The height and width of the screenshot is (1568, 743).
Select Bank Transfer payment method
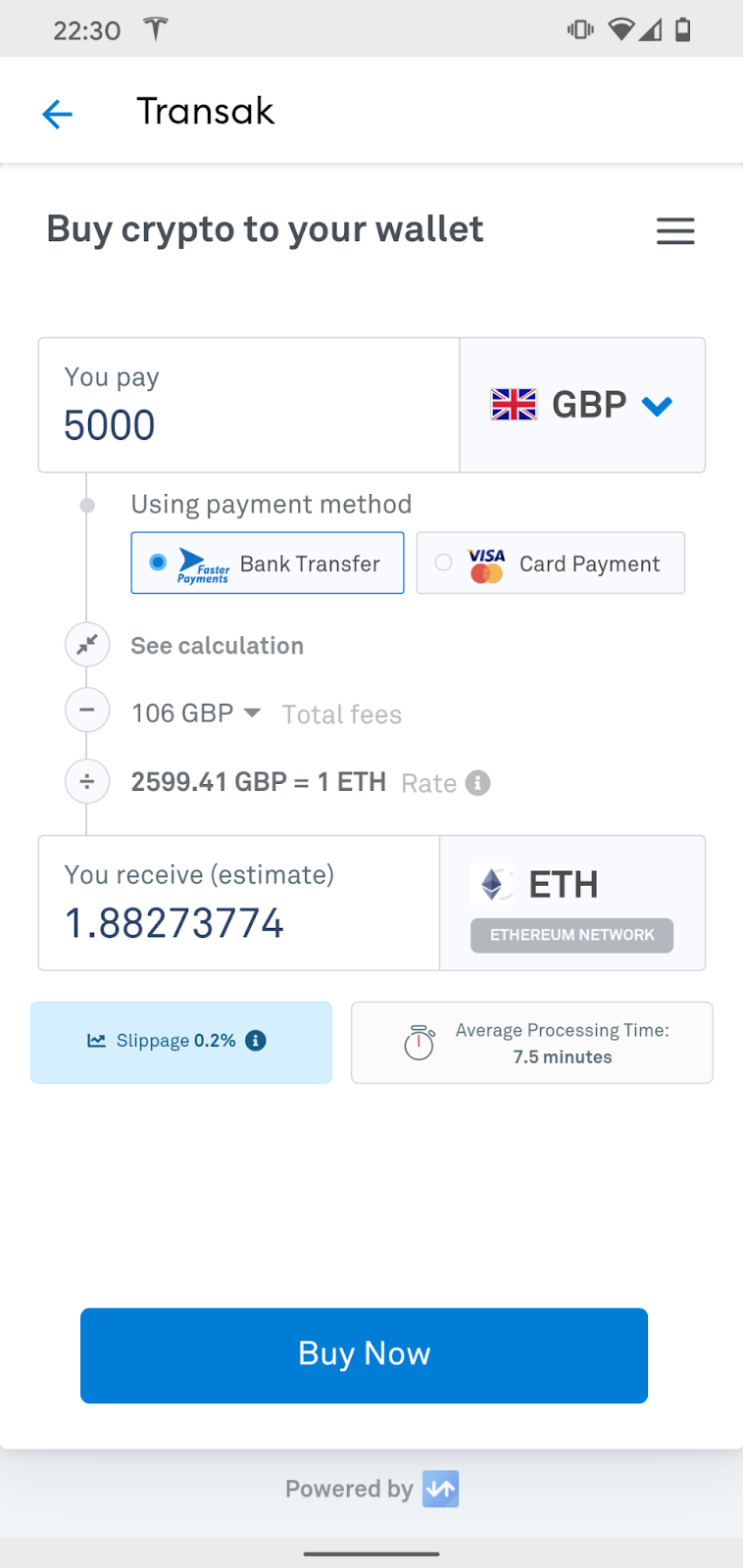(268, 563)
